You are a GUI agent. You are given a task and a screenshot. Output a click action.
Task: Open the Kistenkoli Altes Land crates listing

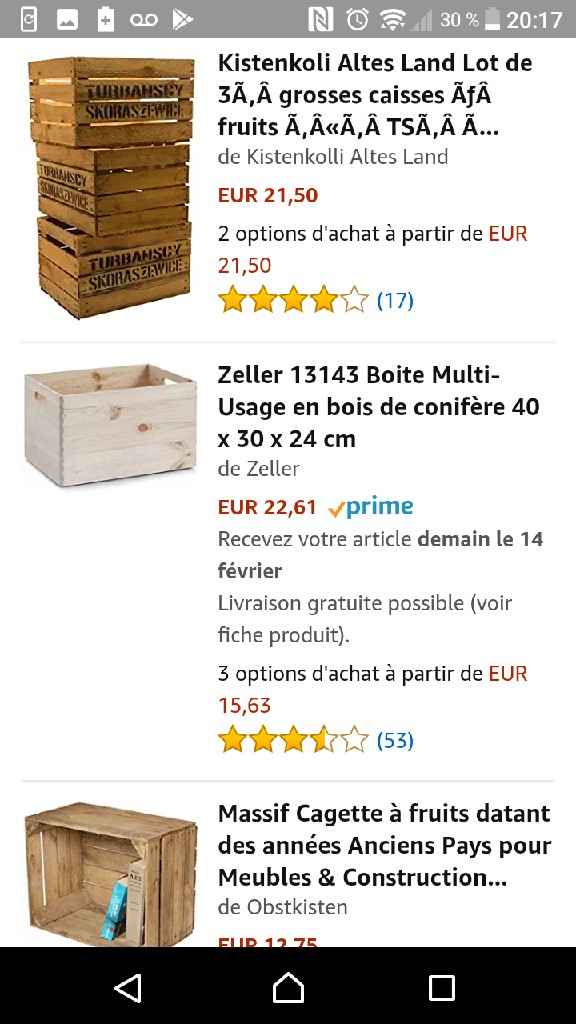376,95
